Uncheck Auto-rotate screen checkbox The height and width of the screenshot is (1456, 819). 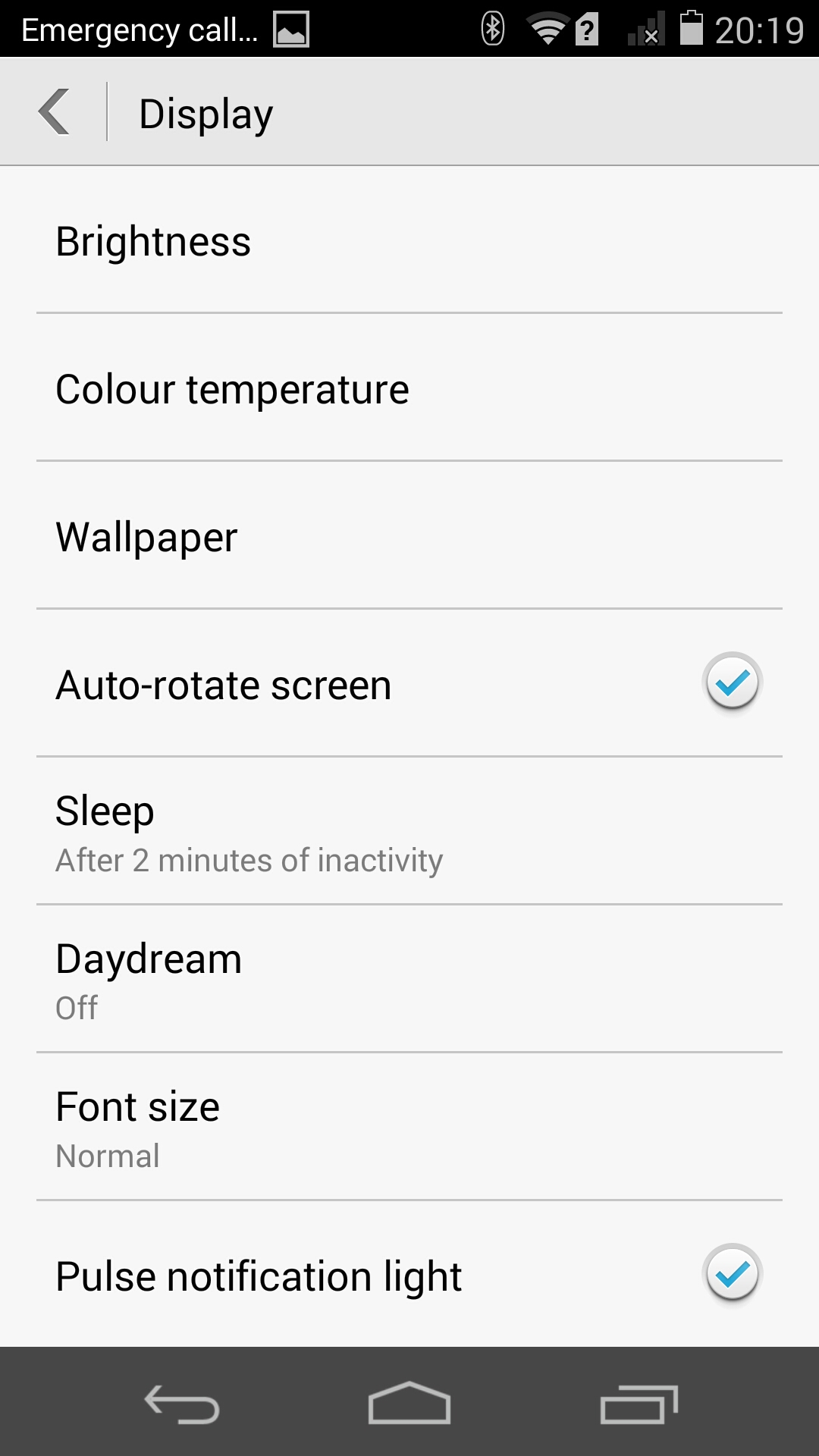point(732,682)
